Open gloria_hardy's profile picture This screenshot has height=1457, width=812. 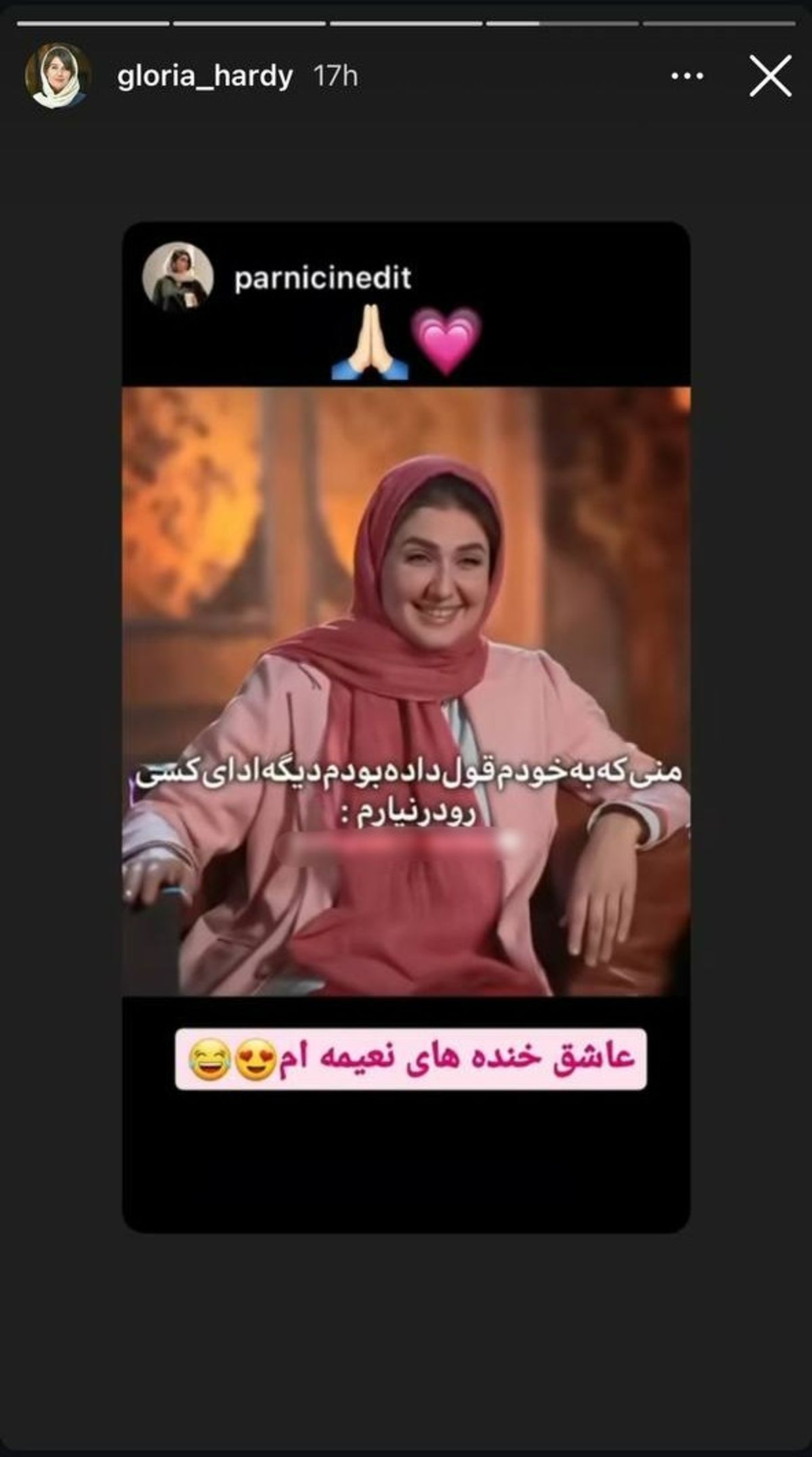(58, 77)
